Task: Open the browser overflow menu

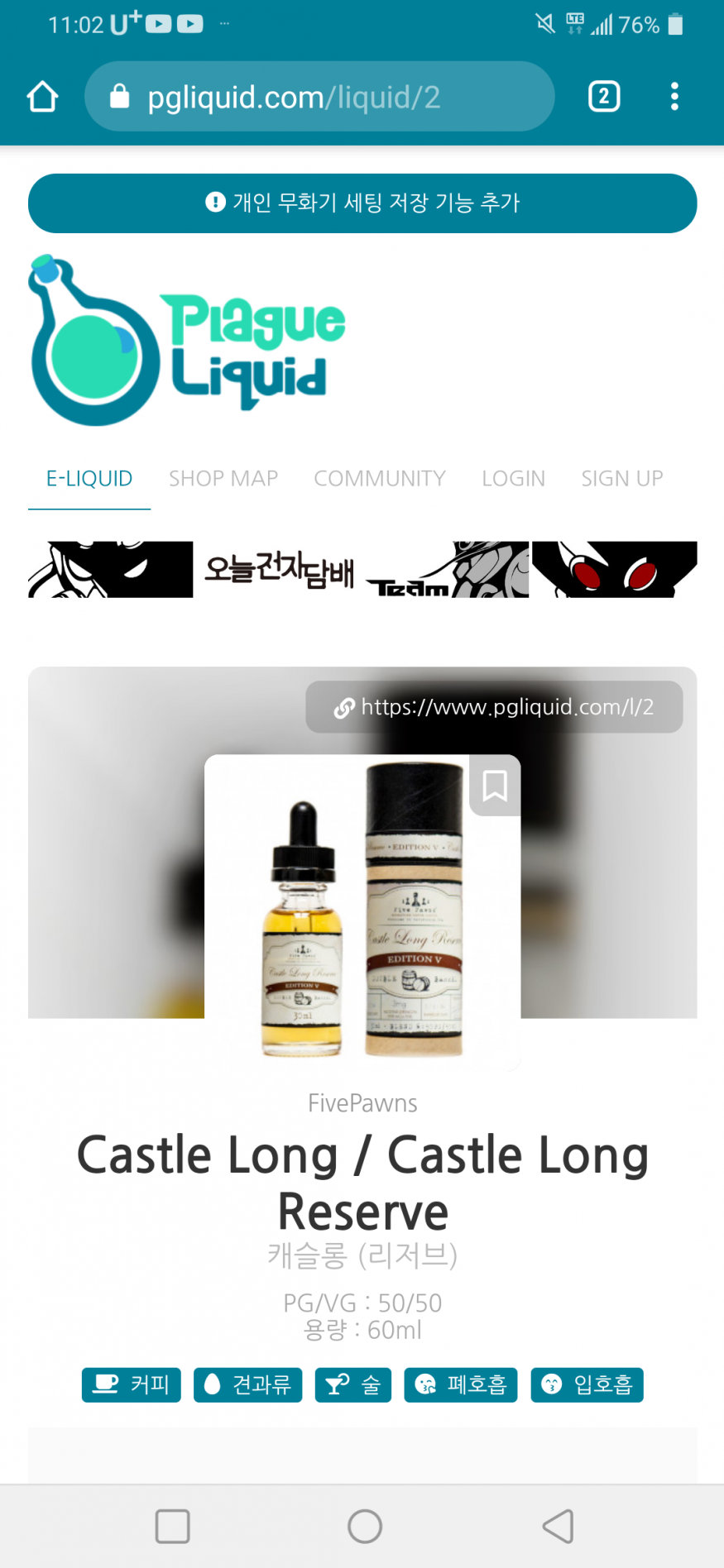Action: click(x=674, y=97)
